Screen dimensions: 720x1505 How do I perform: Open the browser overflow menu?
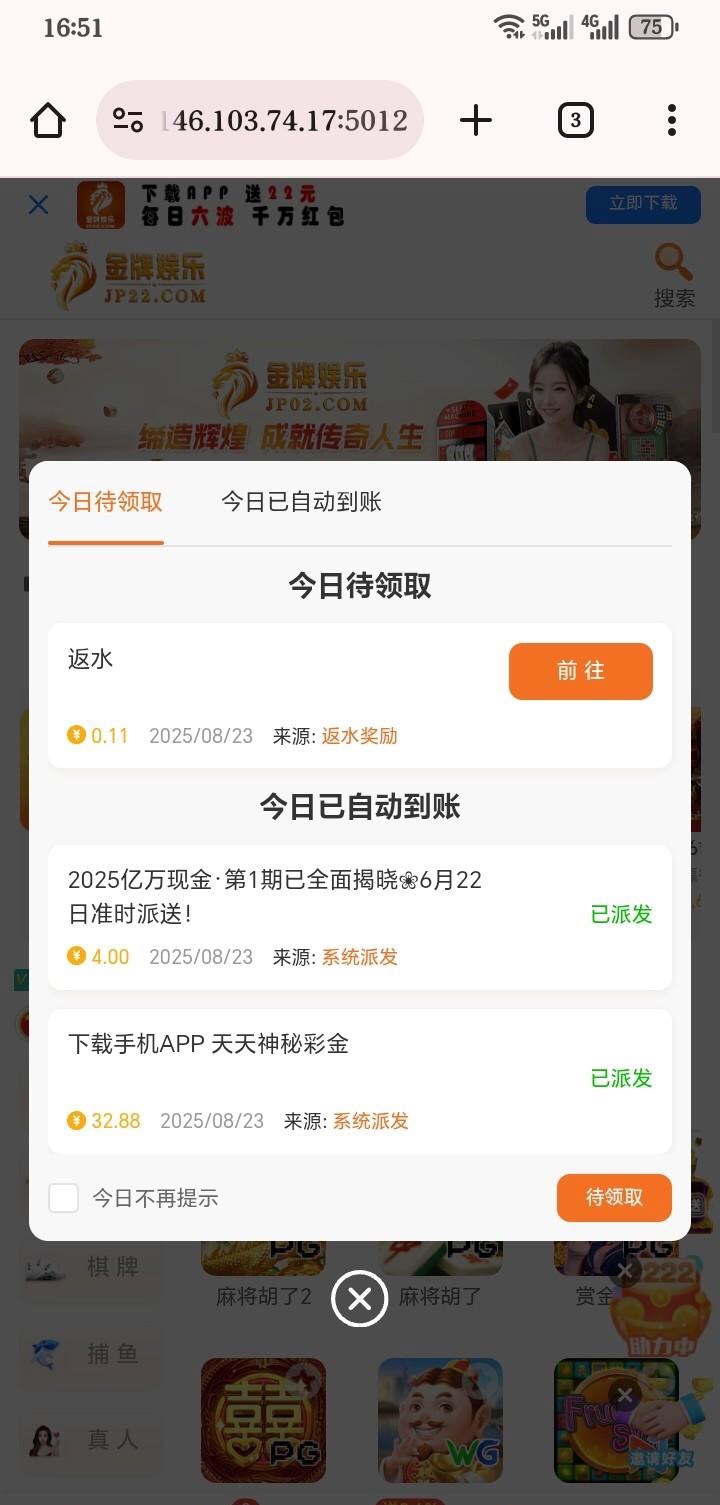point(671,121)
